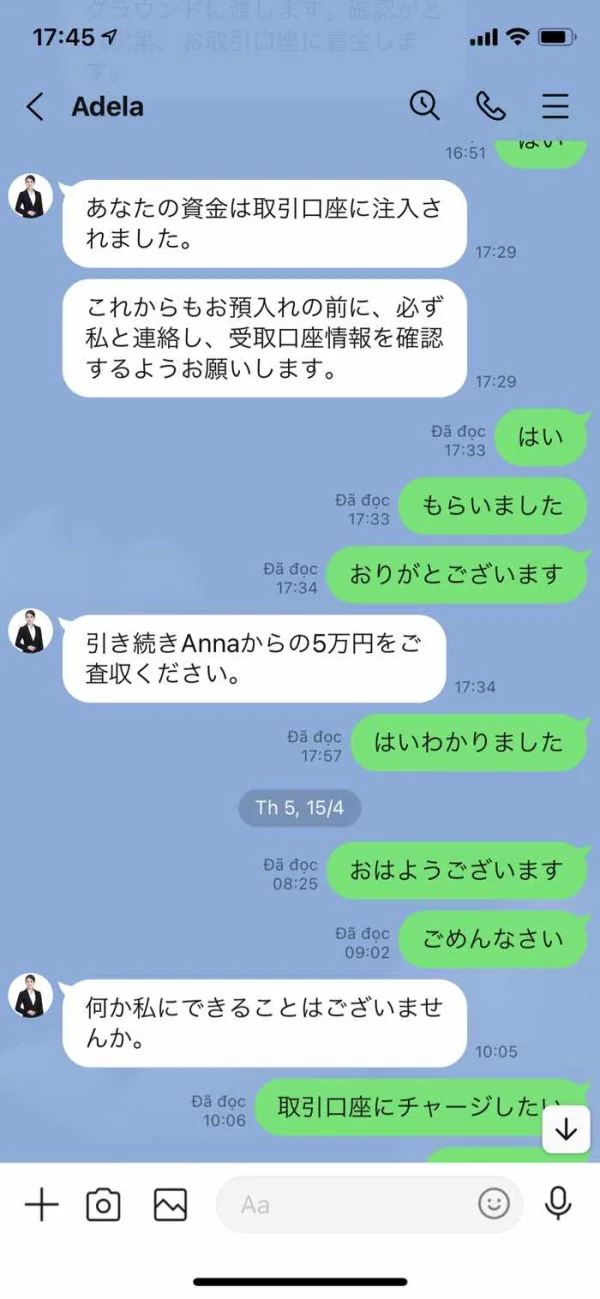Open the photo gallery picker

(x=170, y=1205)
